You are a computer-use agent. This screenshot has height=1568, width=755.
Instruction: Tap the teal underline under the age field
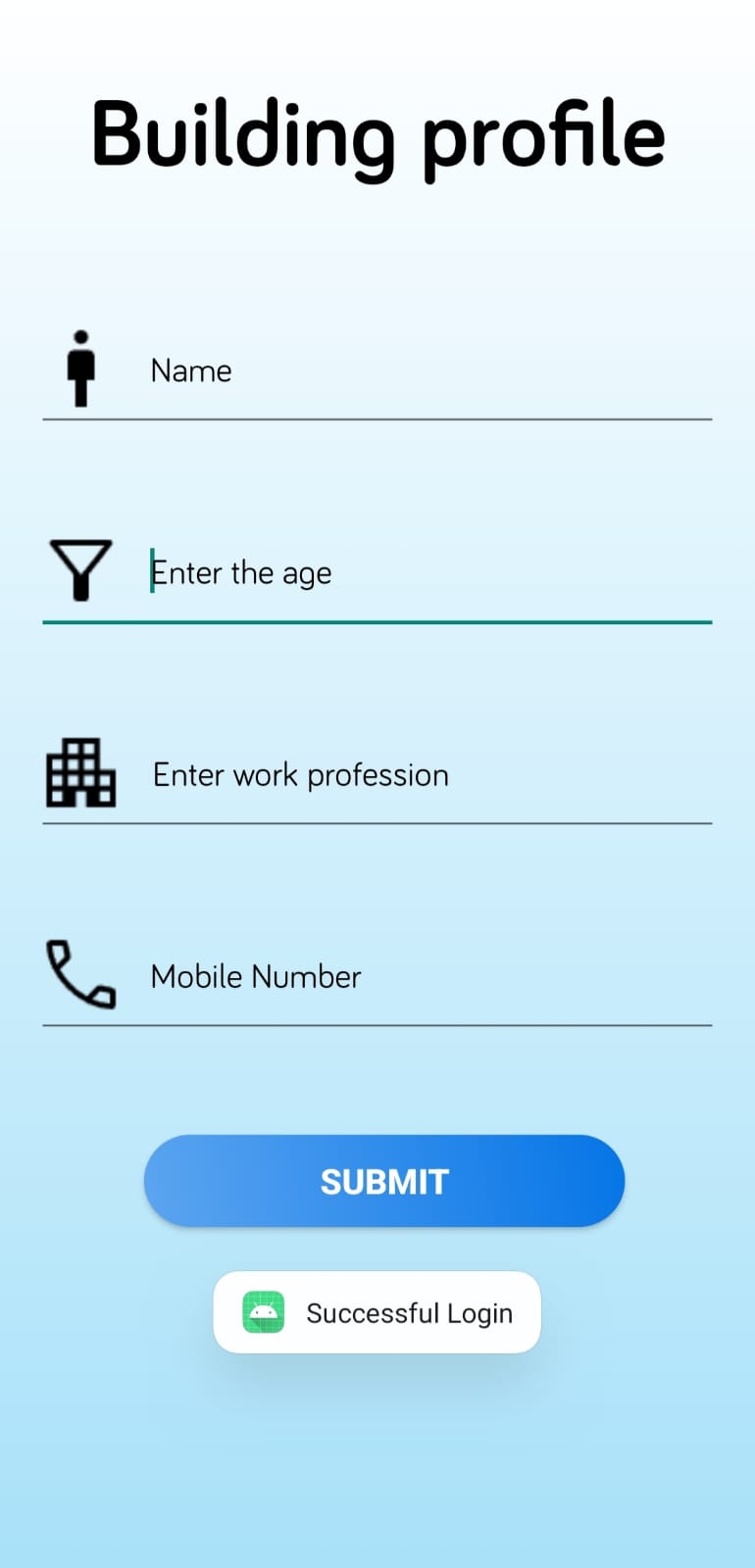[377, 622]
